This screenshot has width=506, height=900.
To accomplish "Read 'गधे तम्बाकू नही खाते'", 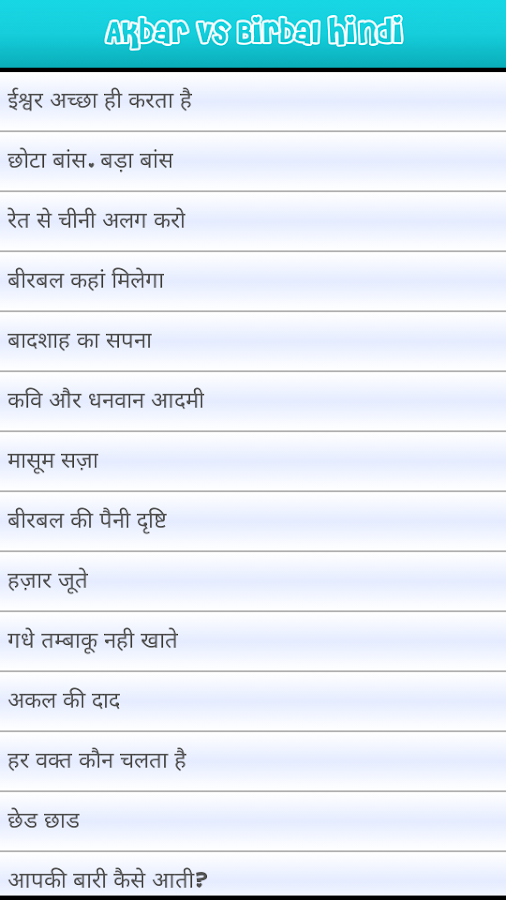I will click(253, 641).
